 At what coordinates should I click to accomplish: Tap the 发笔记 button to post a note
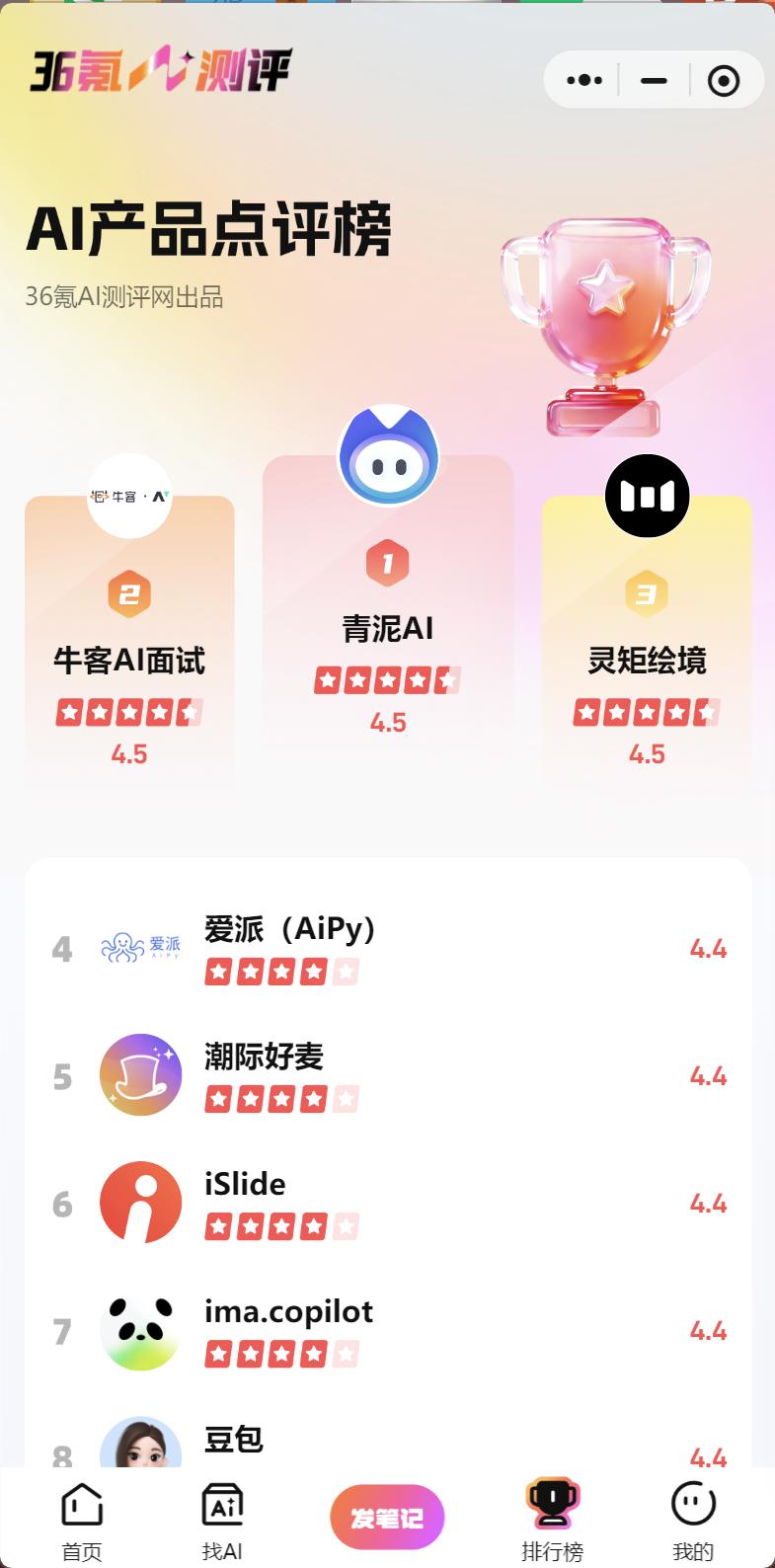[x=387, y=1517]
